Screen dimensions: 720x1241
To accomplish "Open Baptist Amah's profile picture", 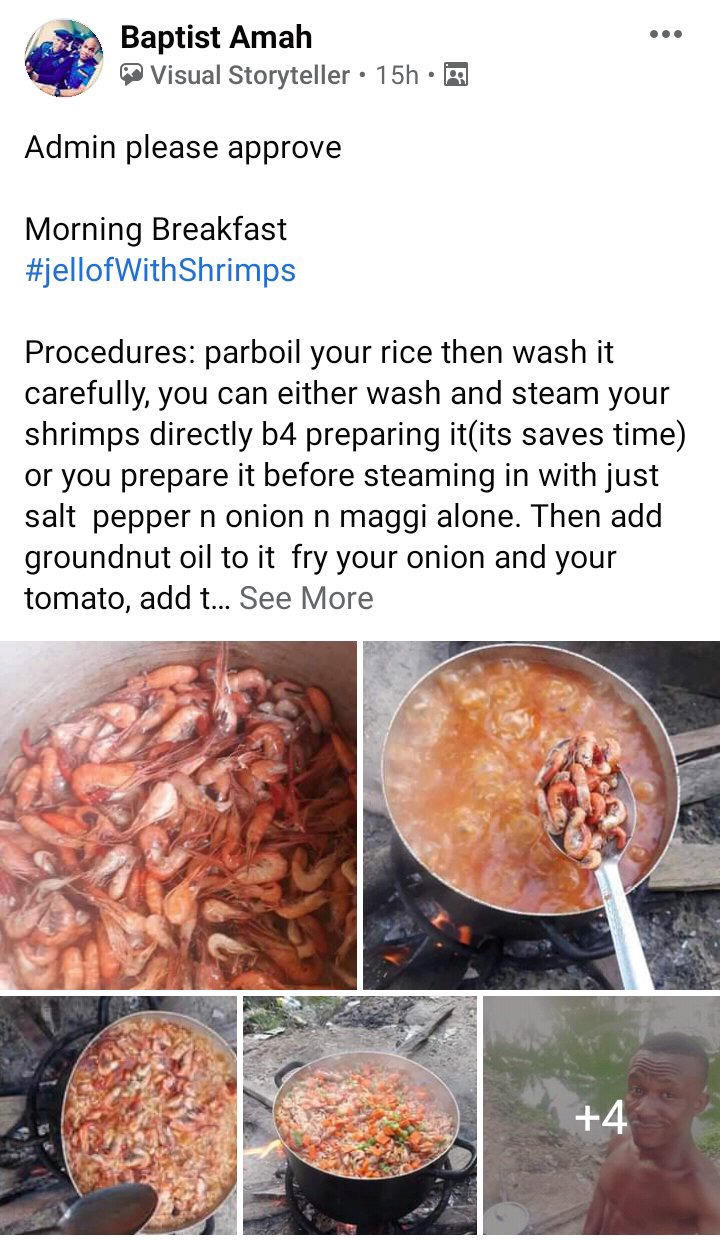I will 63,58.
